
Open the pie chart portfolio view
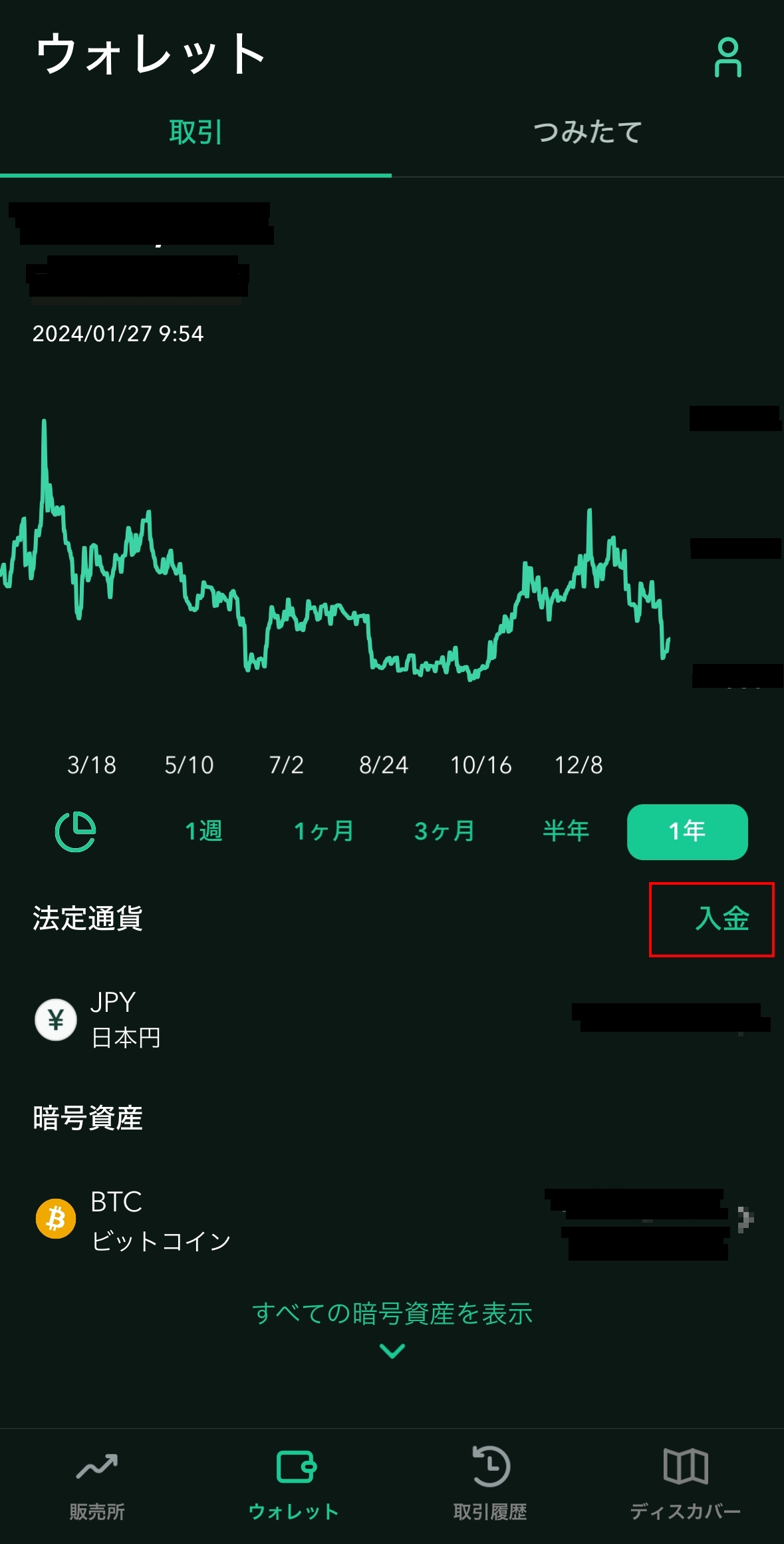[x=75, y=832]
